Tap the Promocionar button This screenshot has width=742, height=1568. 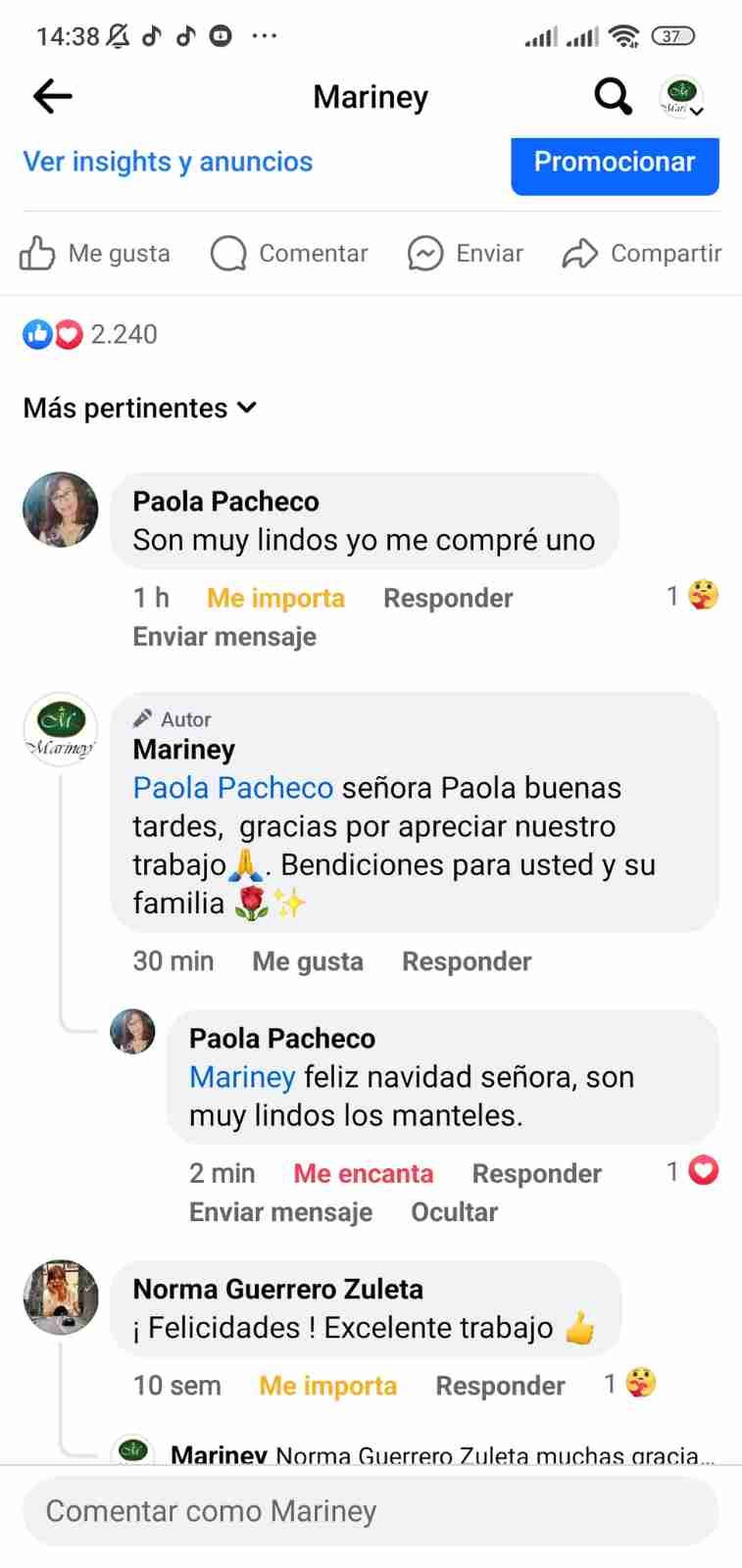615,164
